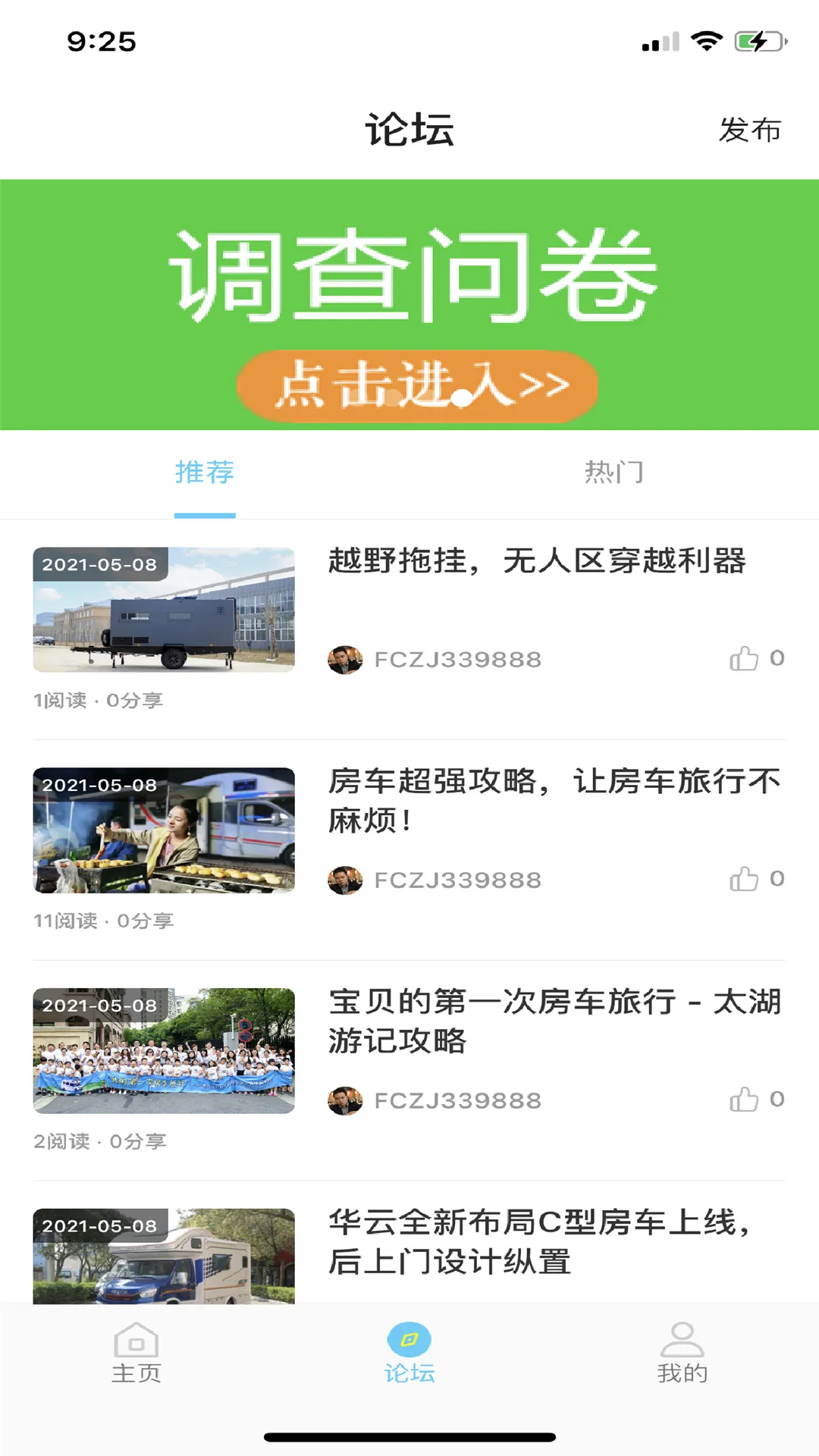
Task: Open post 宝贝的第一次房车旅行 - 太湖游记攻略
Action: coord(554,1021)
